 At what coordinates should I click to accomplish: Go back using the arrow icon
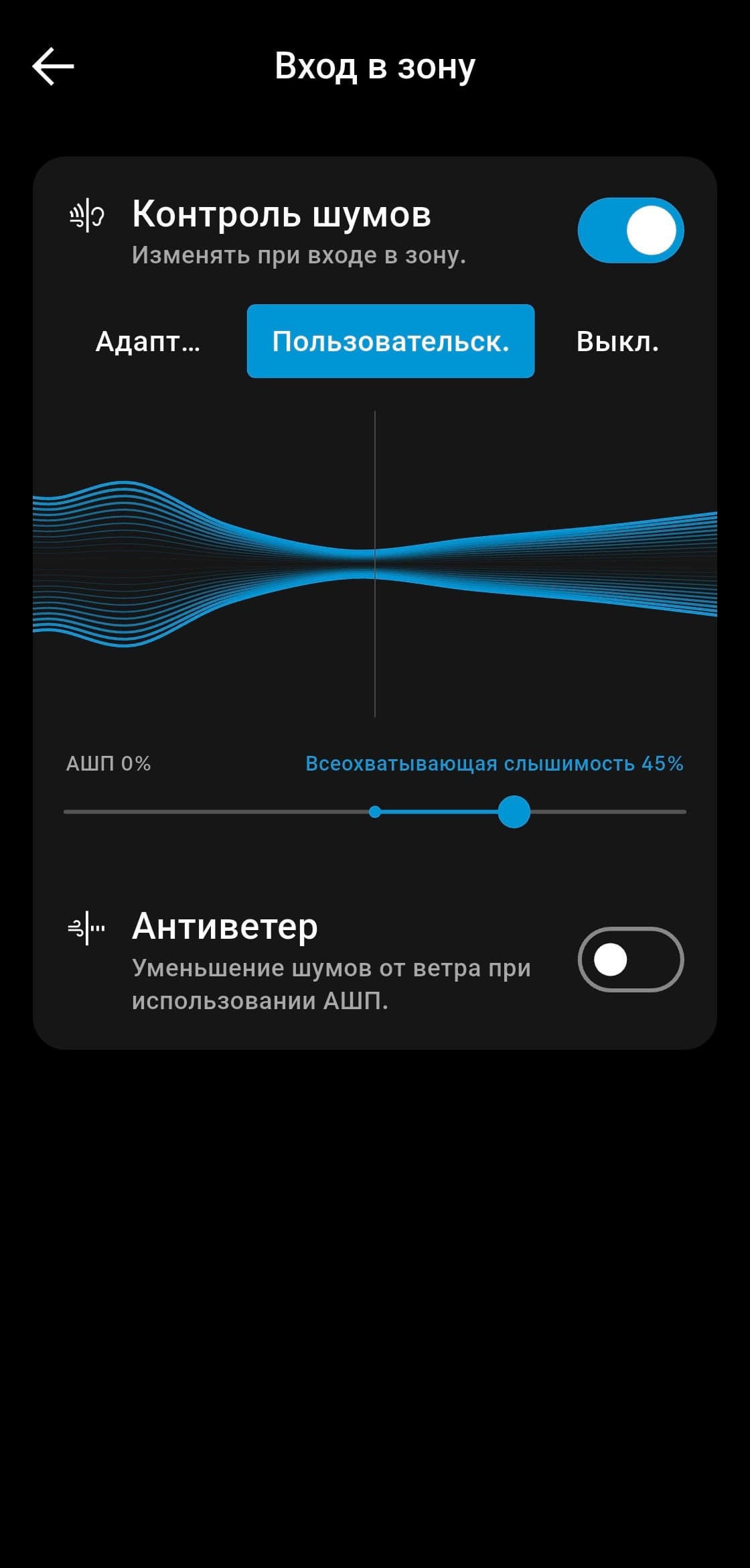tap(53, 66)
